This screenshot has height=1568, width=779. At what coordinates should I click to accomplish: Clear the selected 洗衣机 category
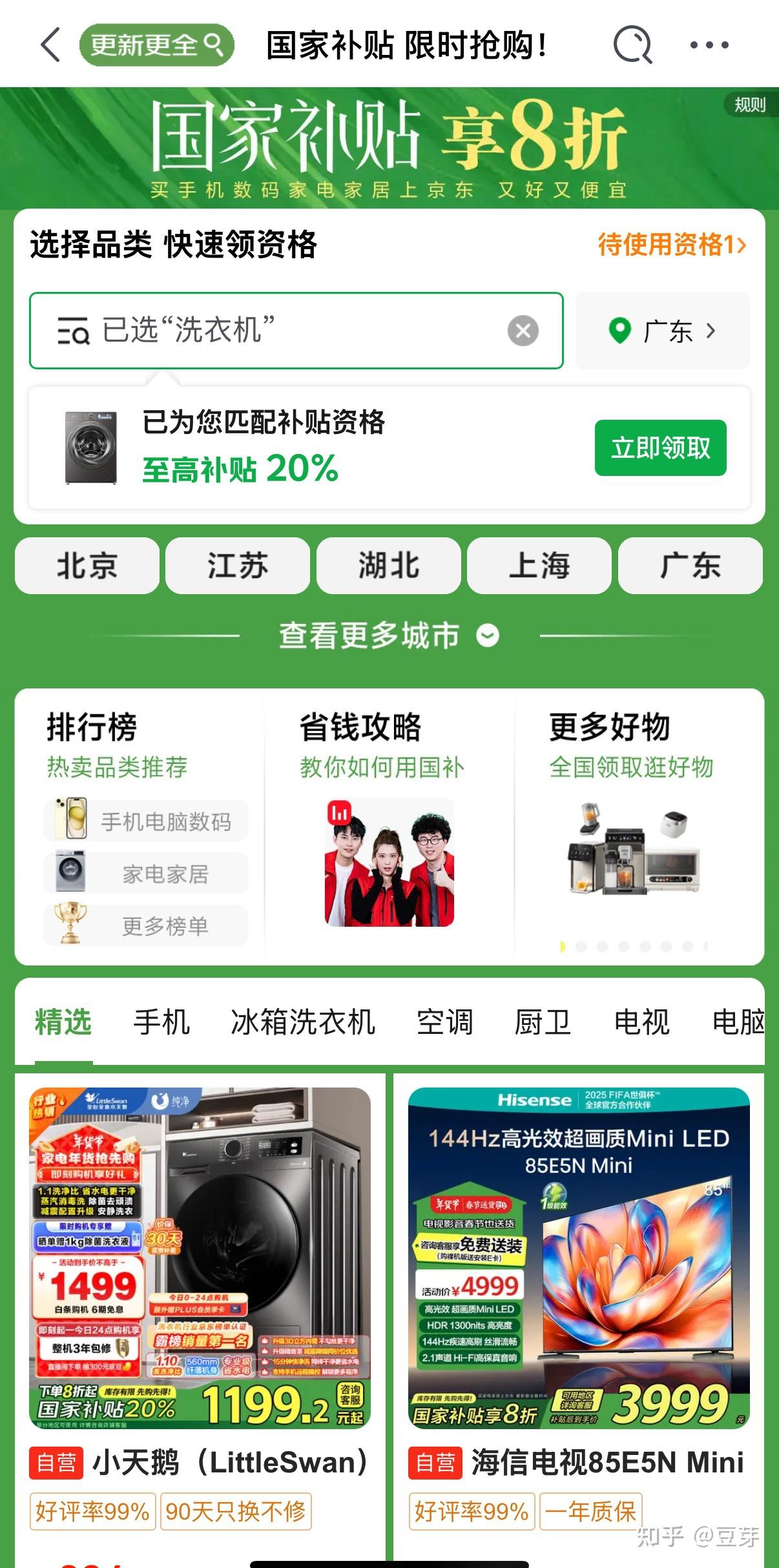coord(523,331)
